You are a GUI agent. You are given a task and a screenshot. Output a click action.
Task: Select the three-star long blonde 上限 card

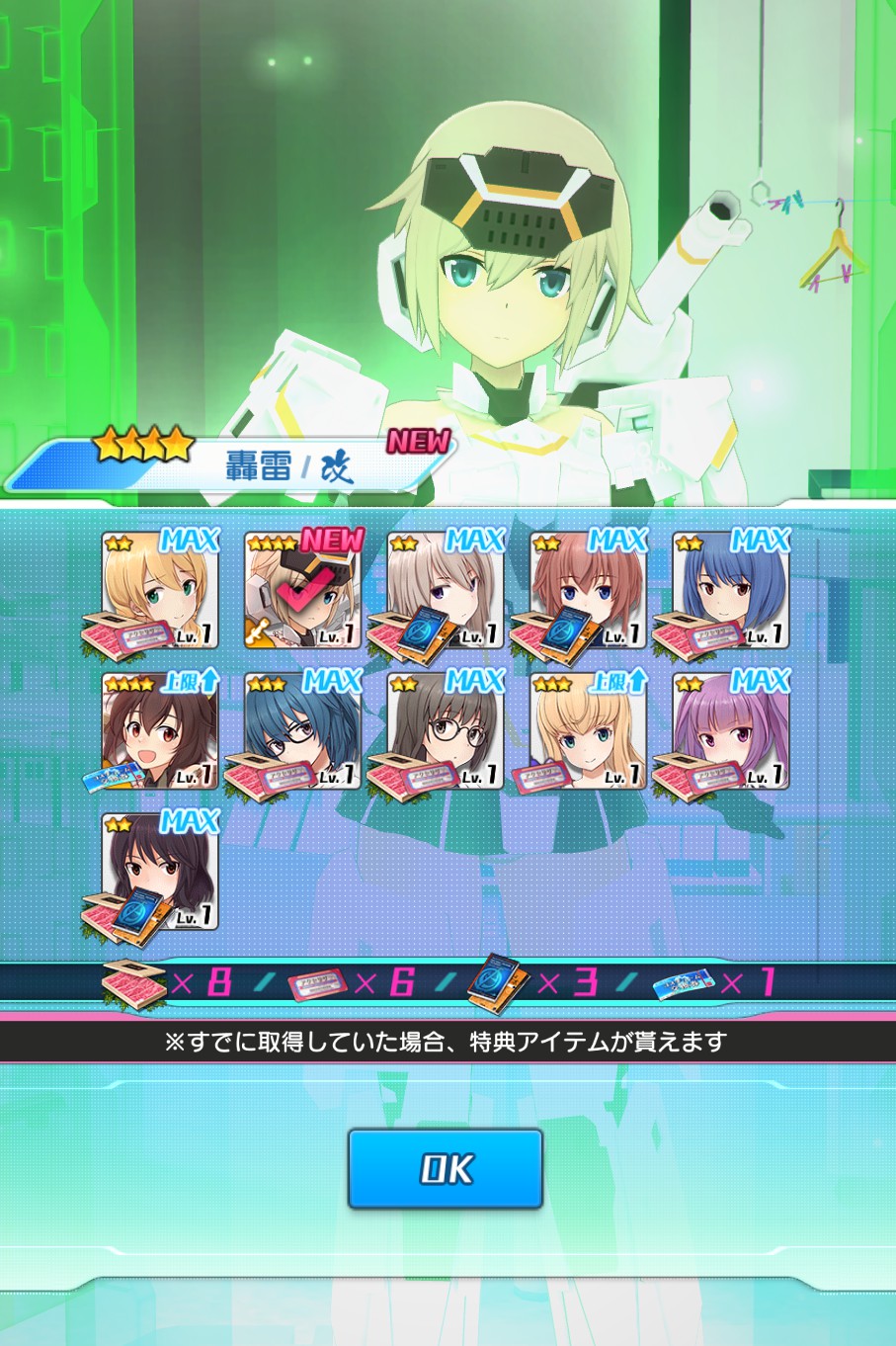pos(590,731)
